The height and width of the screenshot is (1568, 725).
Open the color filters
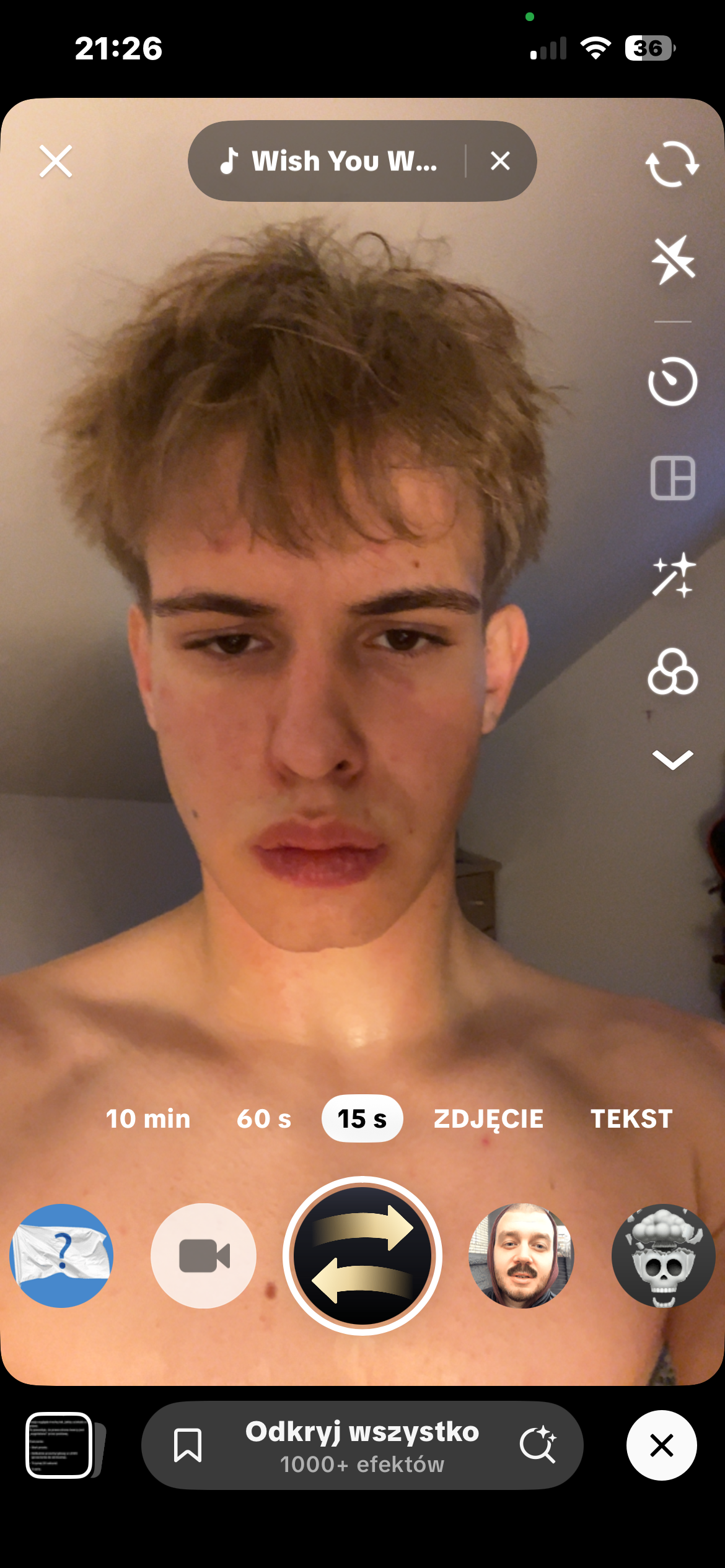tap(672, 672)
